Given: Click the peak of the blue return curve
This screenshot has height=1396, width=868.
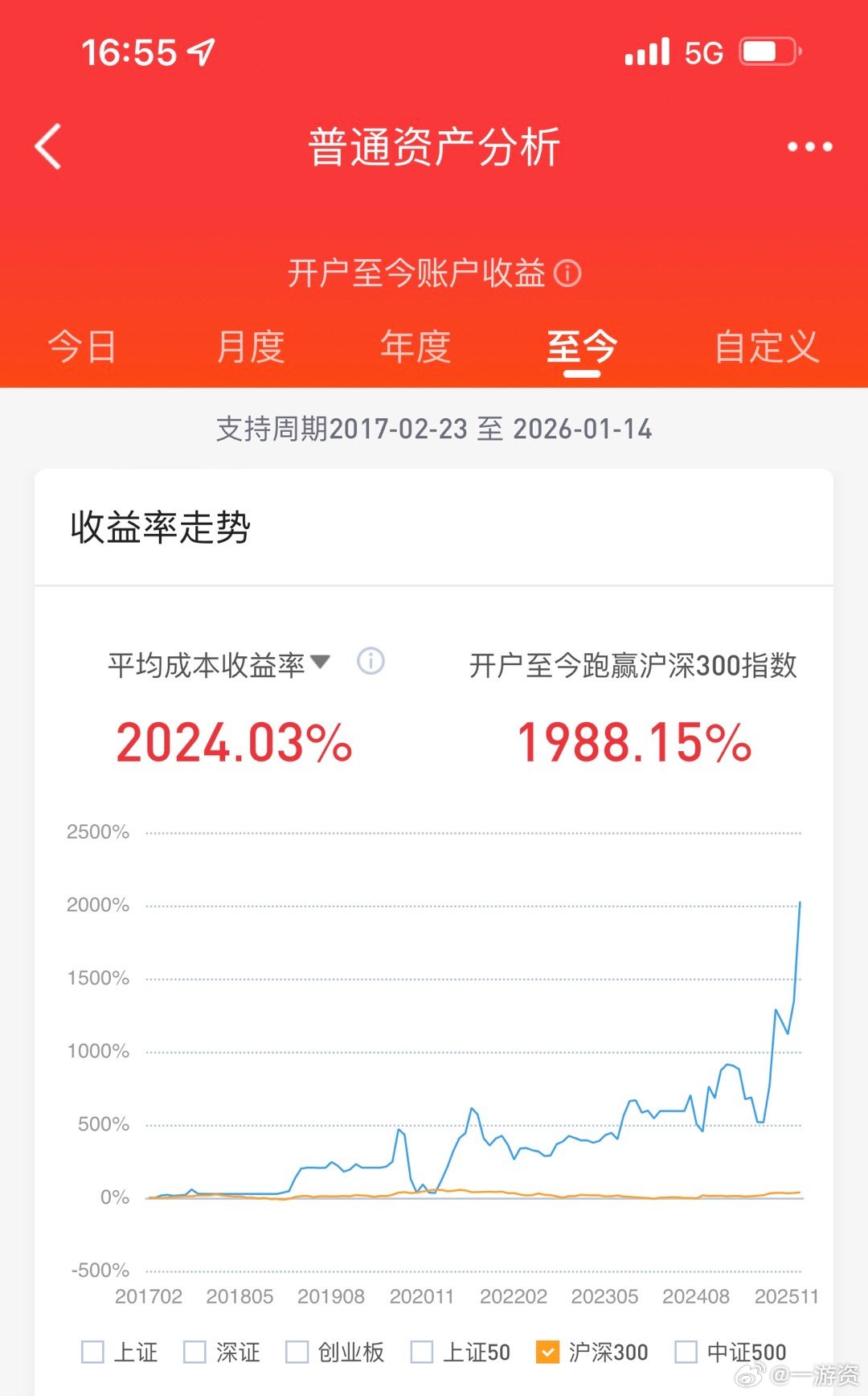Looking at the screenshot, I should click(801, 904).
